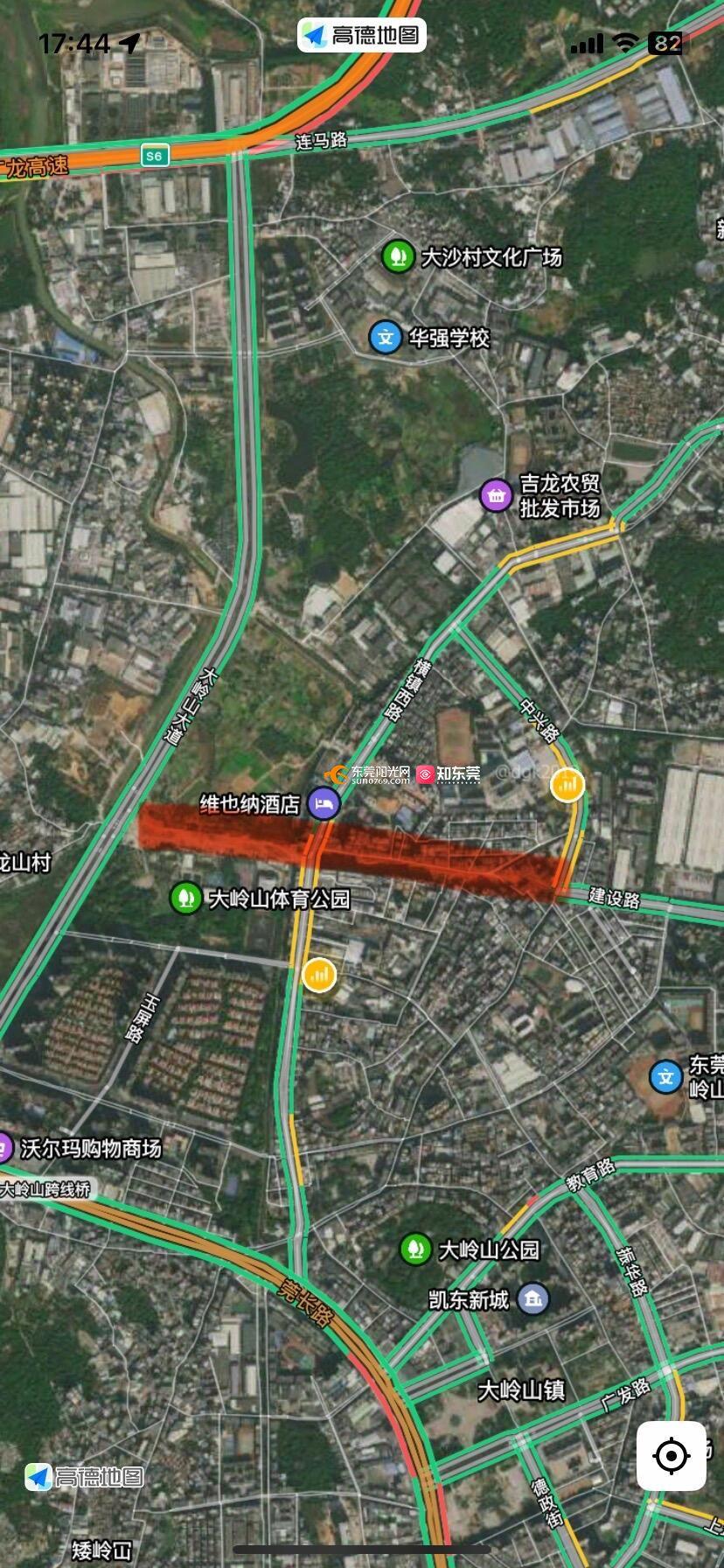This screenshot has width=724, height=1568.
Task: Open 大沙村文化广场 marker
Action: (x=397, y=256)
